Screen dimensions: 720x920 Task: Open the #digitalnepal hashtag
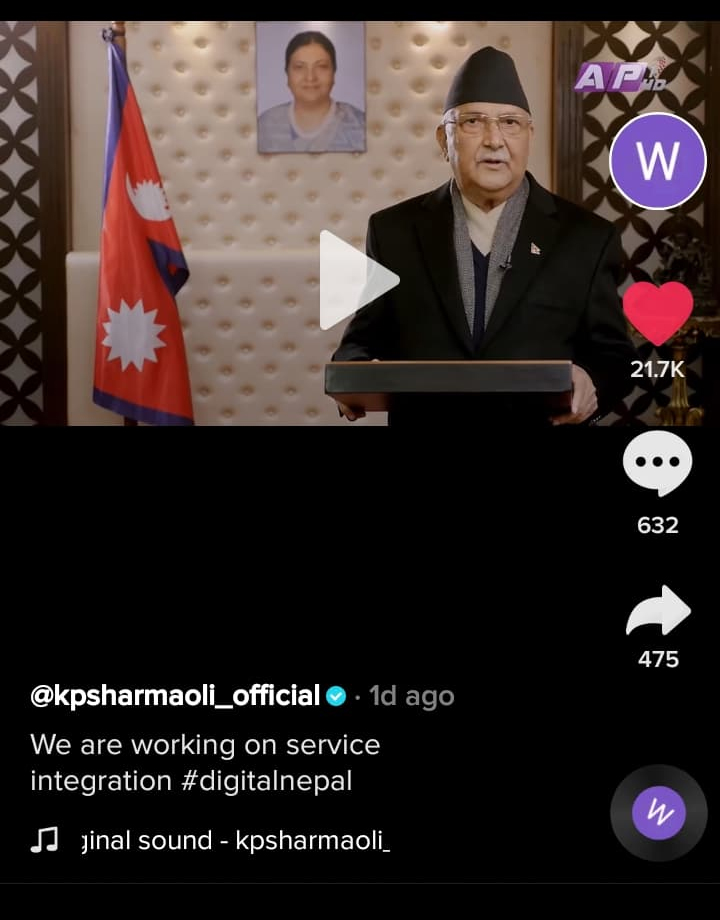(266, 781)
